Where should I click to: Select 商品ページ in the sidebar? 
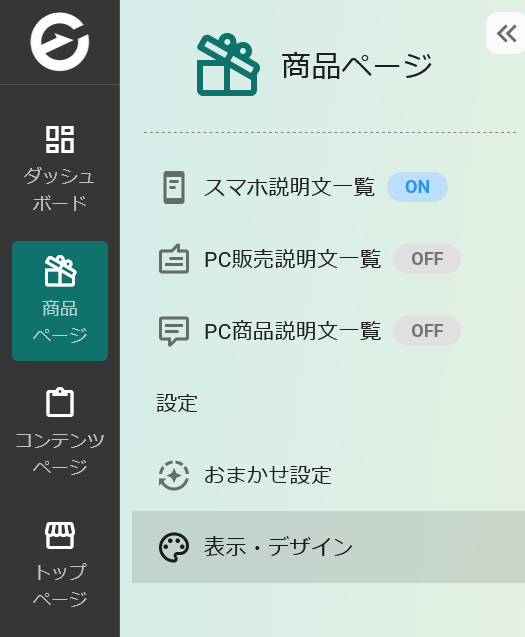click(60, 301)
